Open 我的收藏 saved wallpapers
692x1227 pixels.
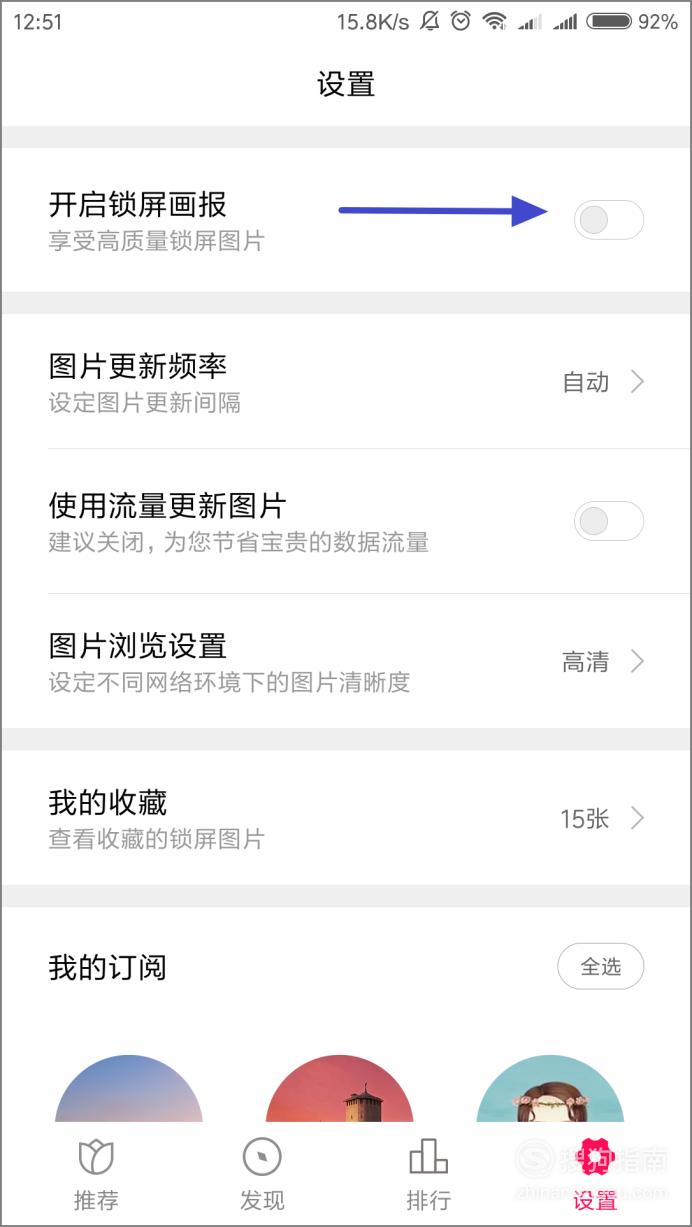click(x=346, y=818)
